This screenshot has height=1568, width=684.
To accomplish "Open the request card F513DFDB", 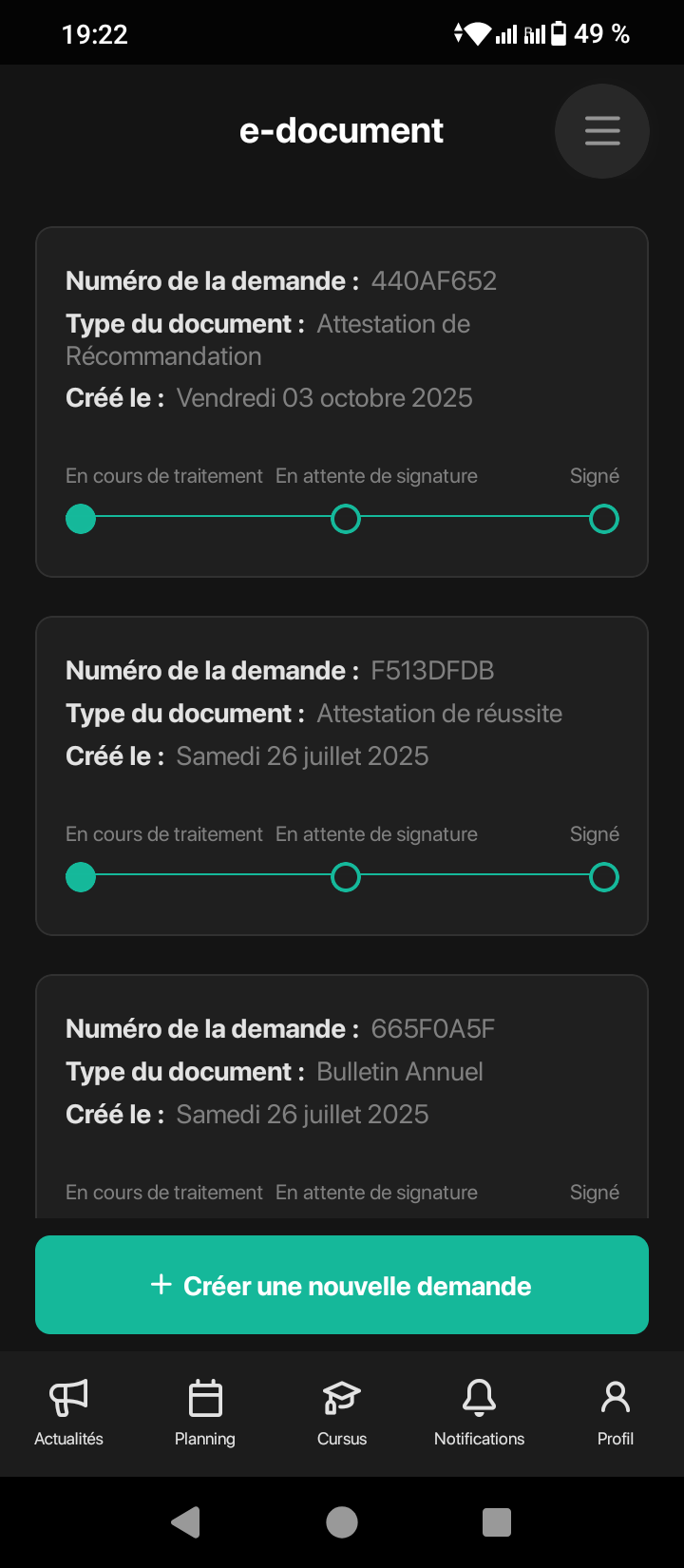I will pos(342,774).
